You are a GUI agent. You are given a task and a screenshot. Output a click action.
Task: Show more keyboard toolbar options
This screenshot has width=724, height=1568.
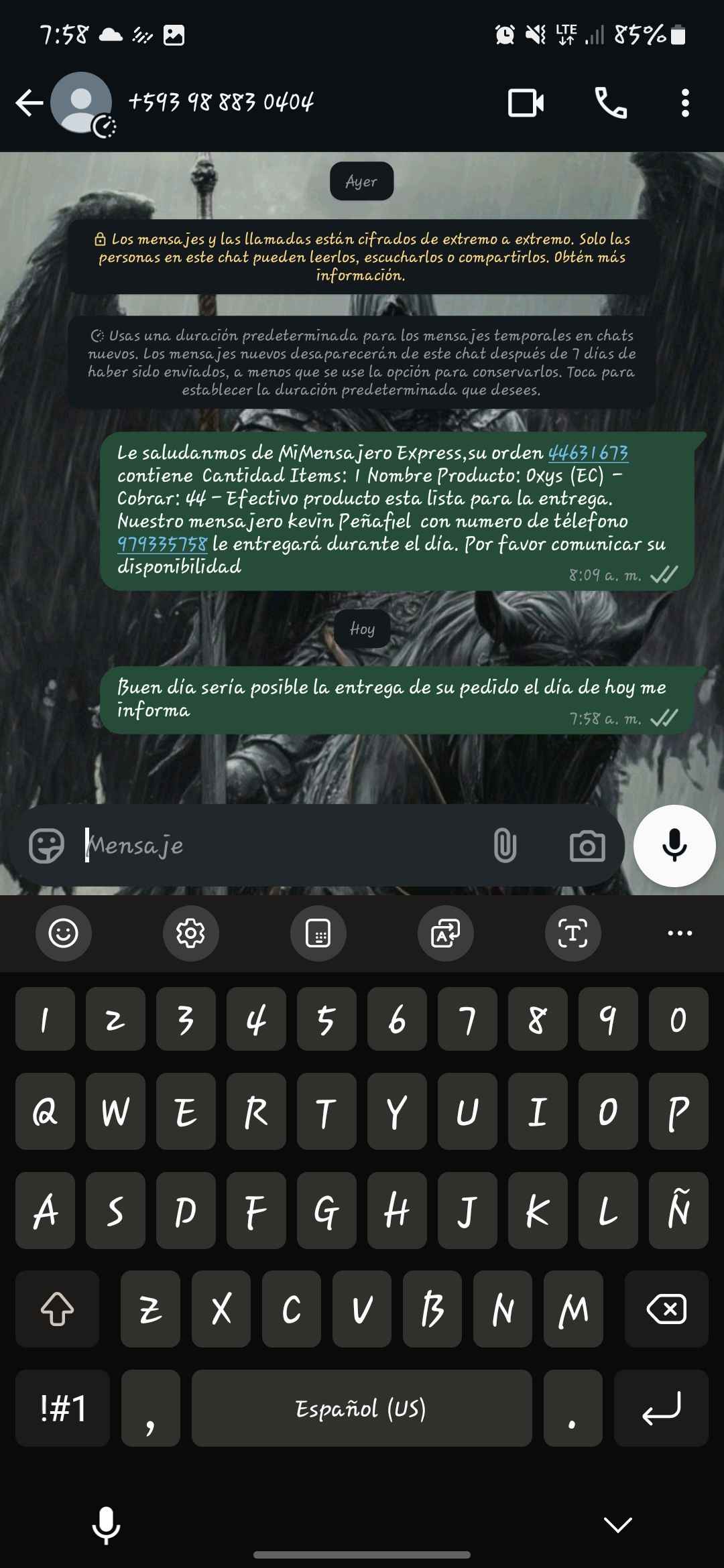(x=680, y=933)
